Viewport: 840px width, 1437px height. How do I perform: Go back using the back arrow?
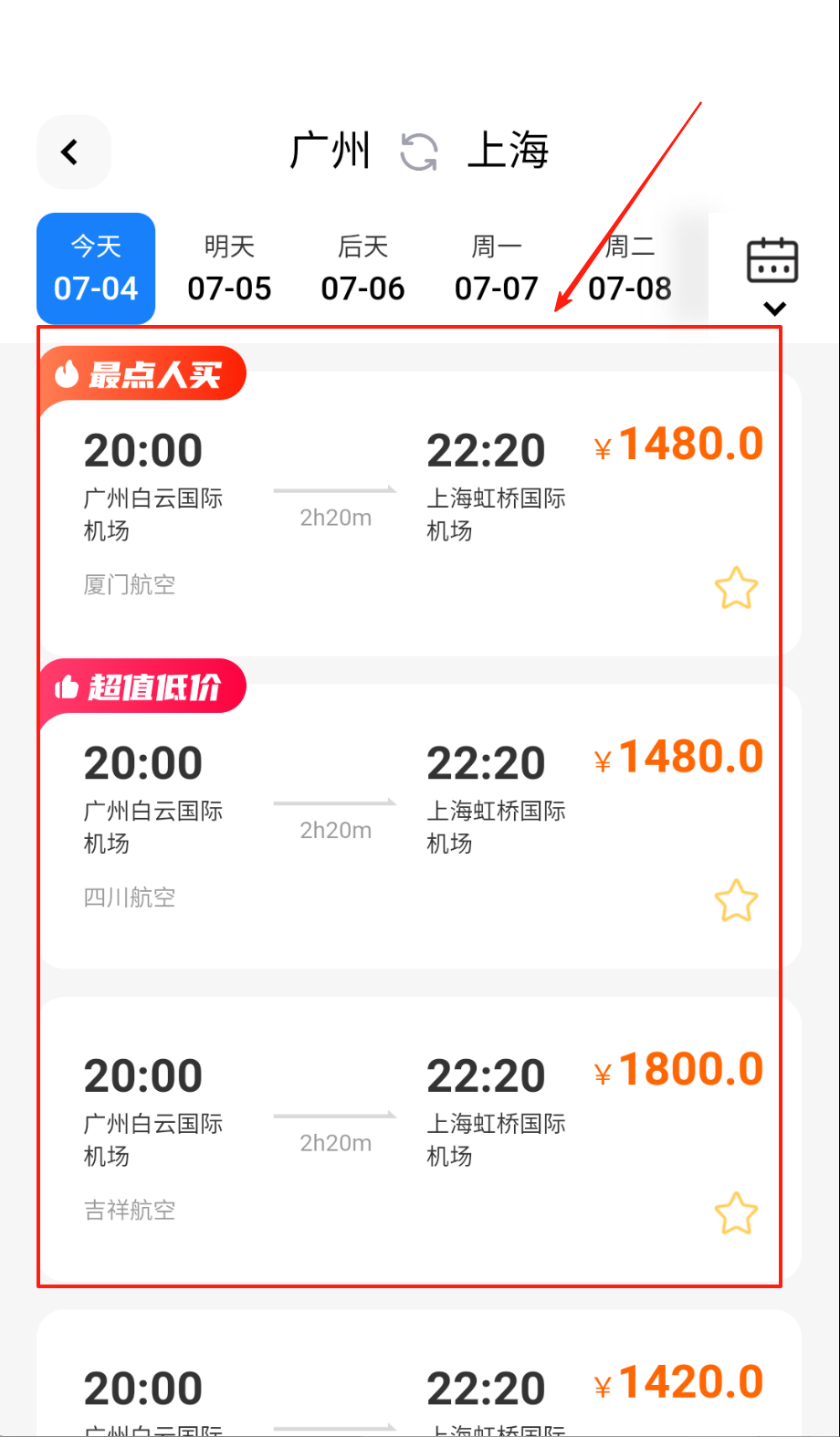point(73,152)
